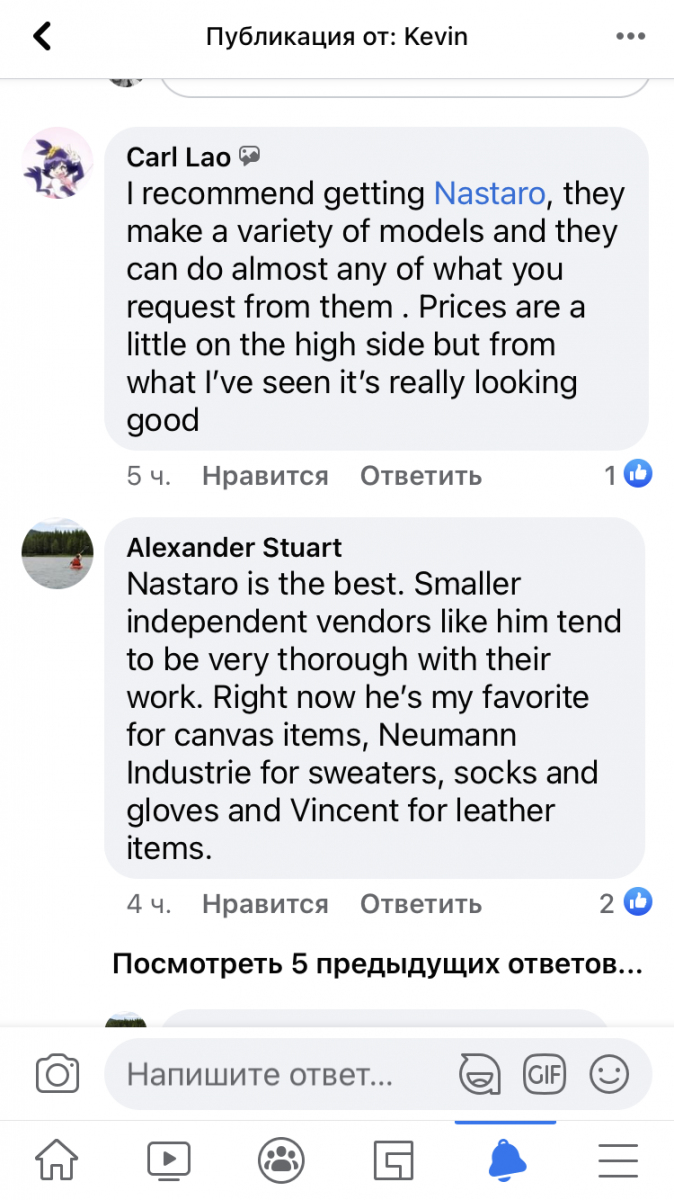Expand the 5 previous replies
Viewport: 674px width, 1200px height.
click(x=377, y=964)
